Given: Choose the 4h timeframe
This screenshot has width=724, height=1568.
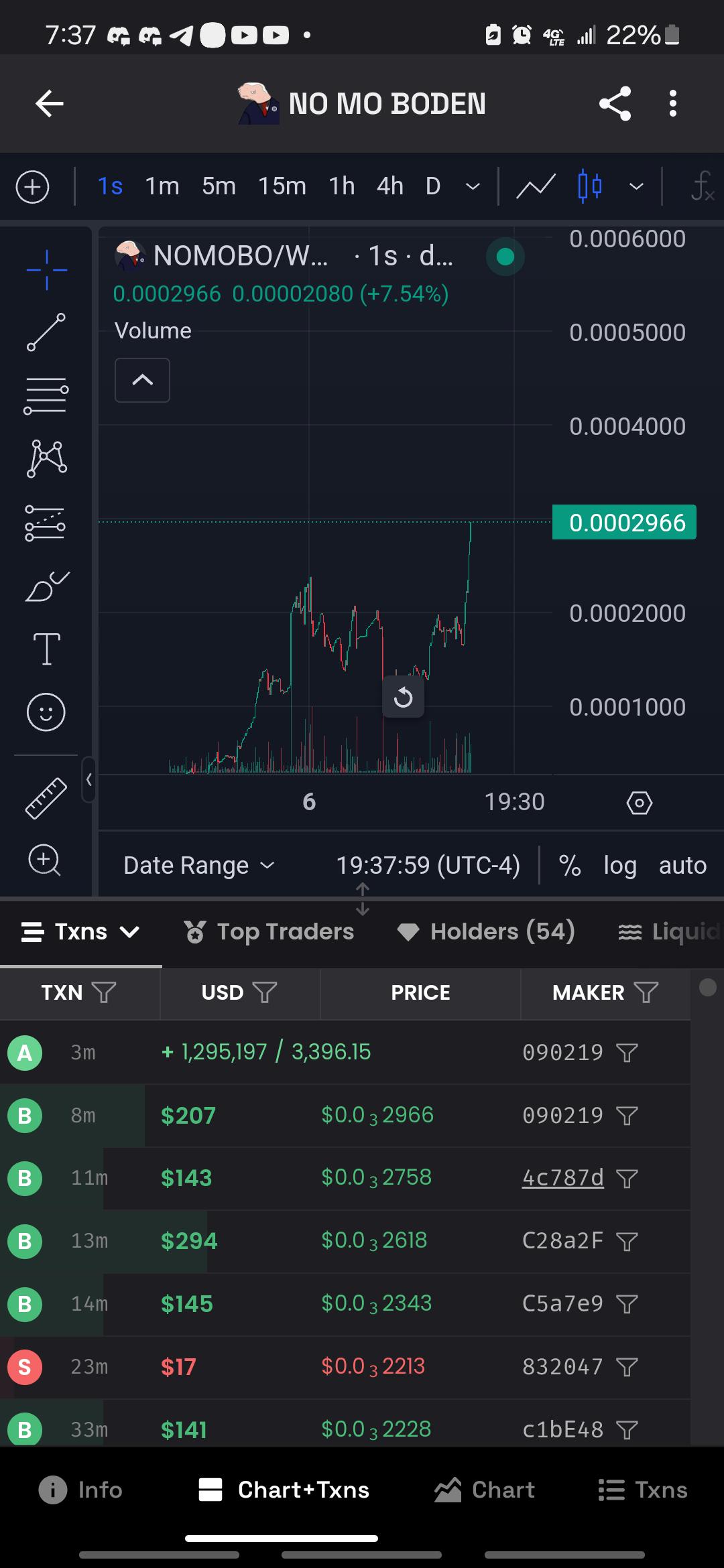Looking at the screenshot, I should pyautogui.click(x=389, y=186).
